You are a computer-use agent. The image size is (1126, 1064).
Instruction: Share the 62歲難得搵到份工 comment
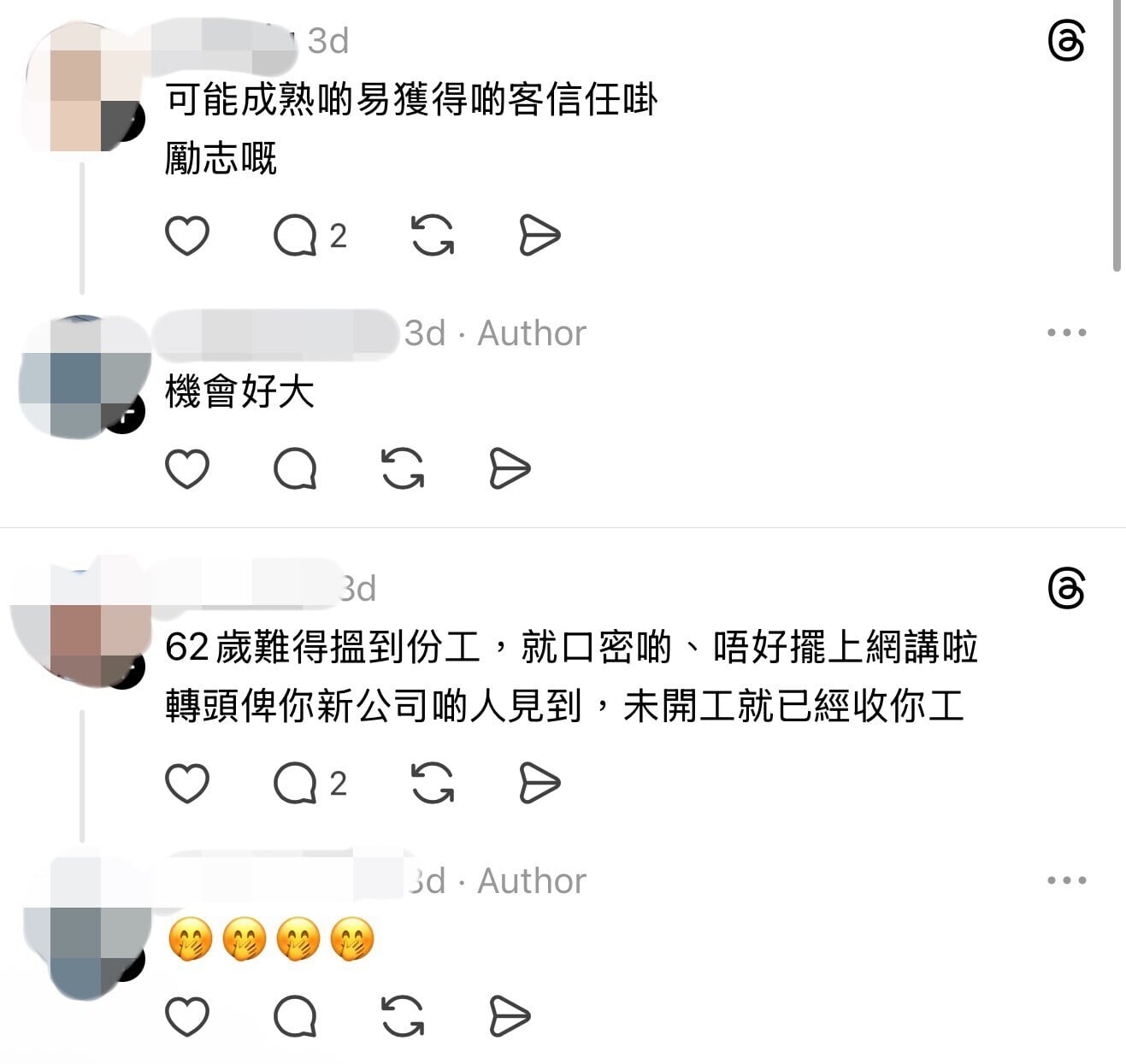(539, 783)
